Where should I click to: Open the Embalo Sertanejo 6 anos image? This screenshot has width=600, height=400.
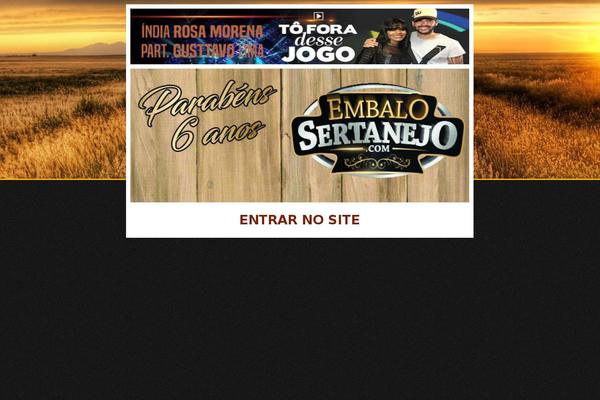tap(299, 135)
